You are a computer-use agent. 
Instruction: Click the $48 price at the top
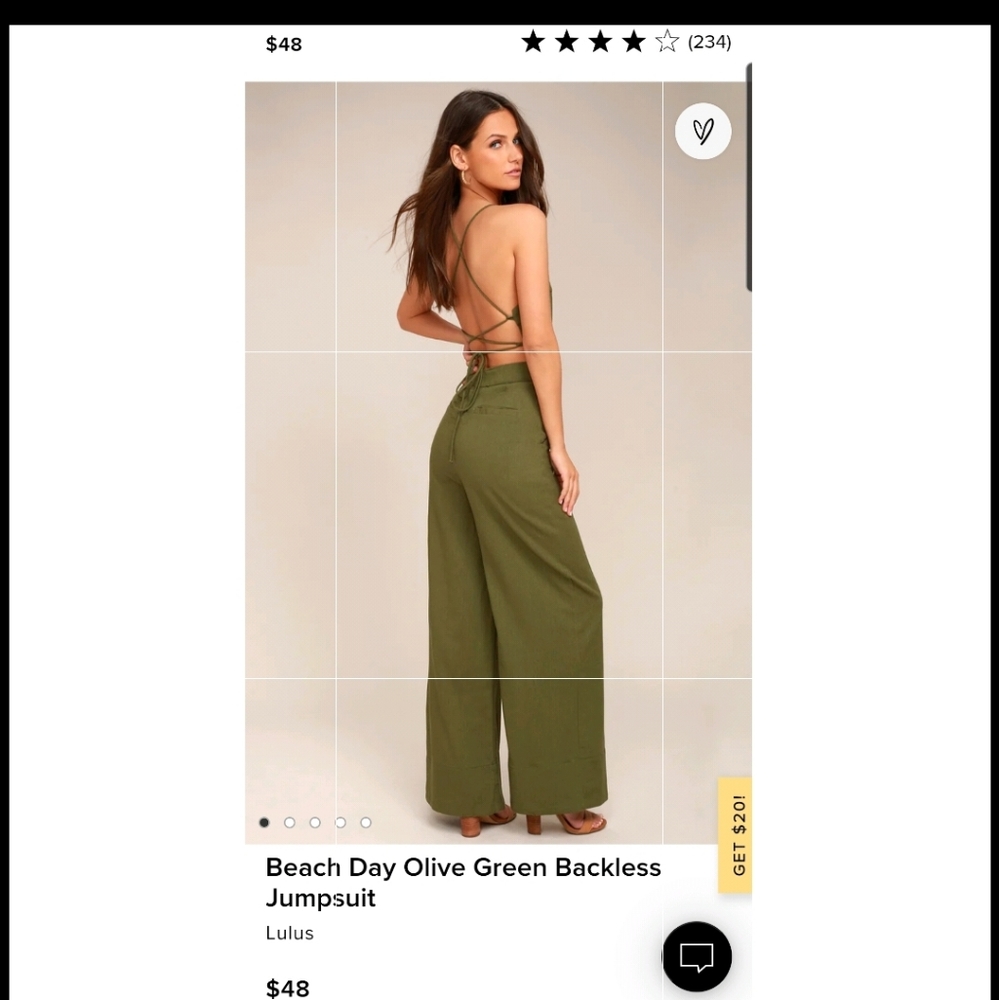283,44
